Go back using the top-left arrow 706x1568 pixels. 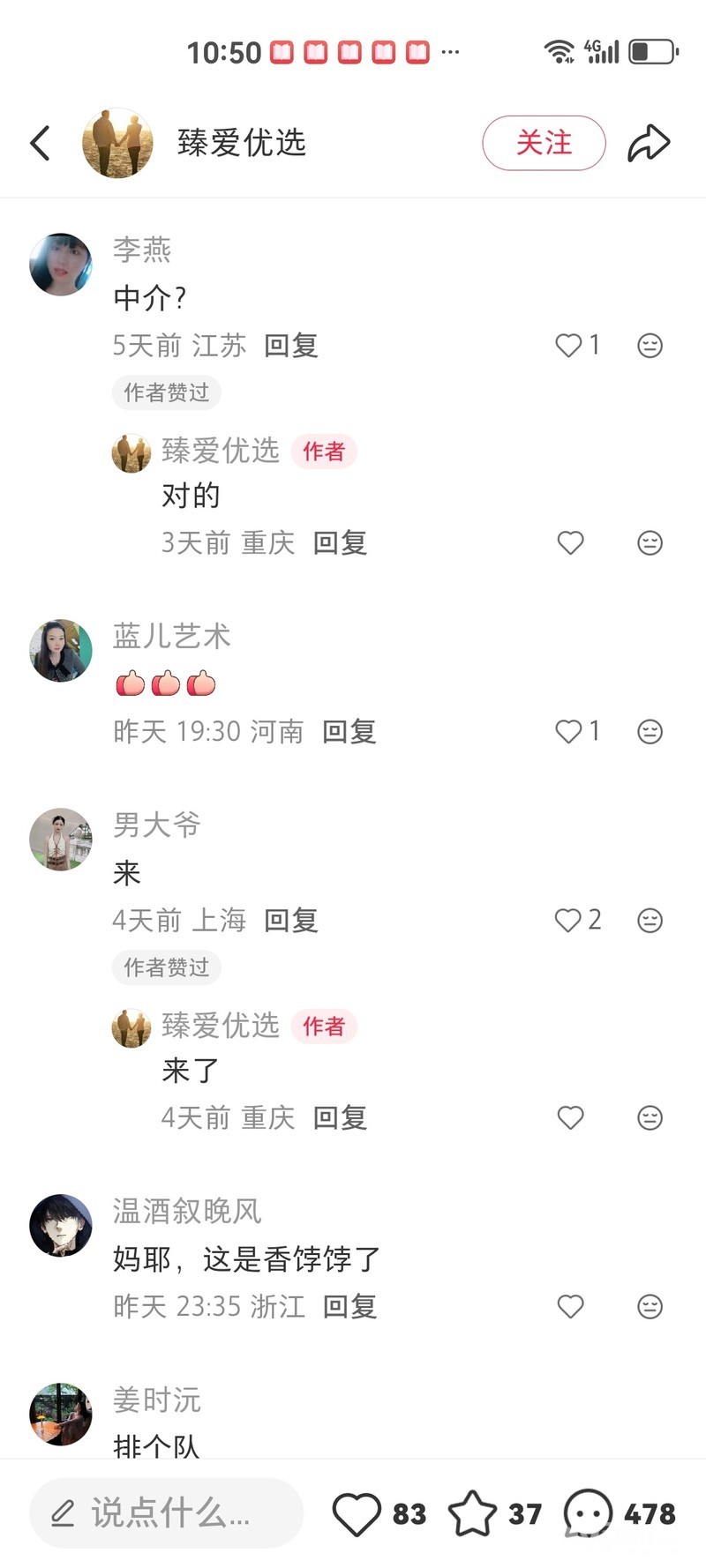pos(41,143)
